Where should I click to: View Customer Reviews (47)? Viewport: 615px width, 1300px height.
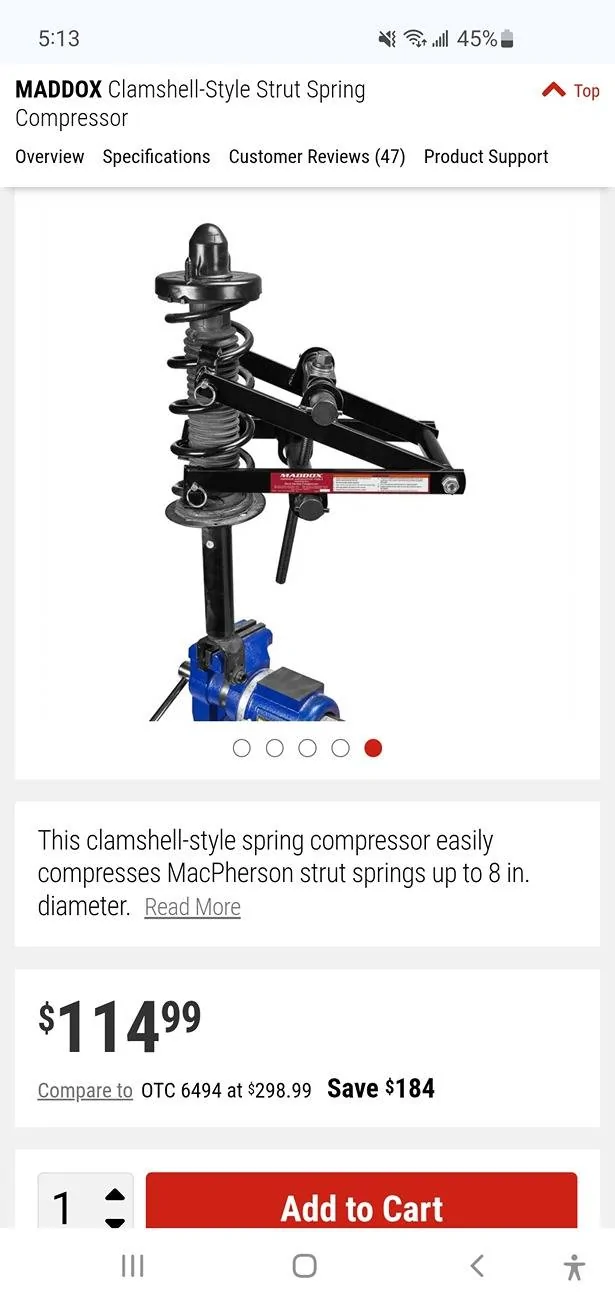[317, 157]
